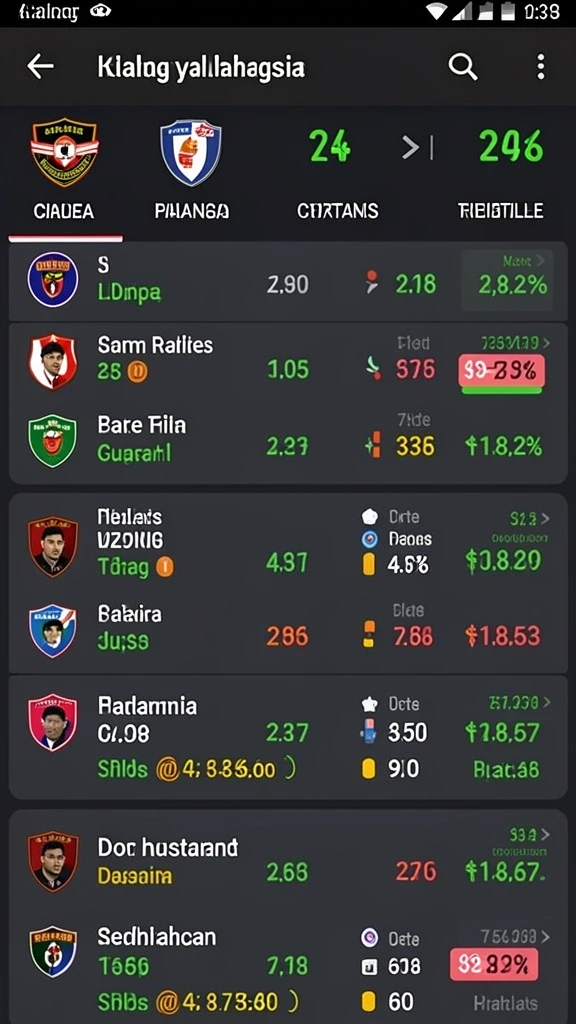The width and height of the screenshot is (576, 1024).
Task: Go back using the arrow icon
Action: coord(40,67)
